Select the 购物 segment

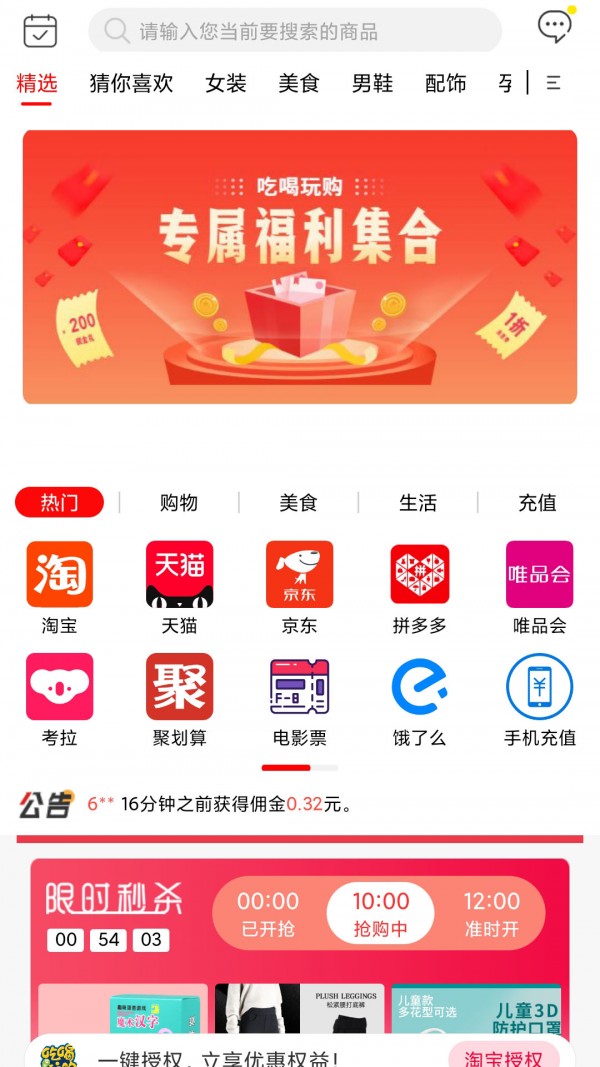click(179, 503)
